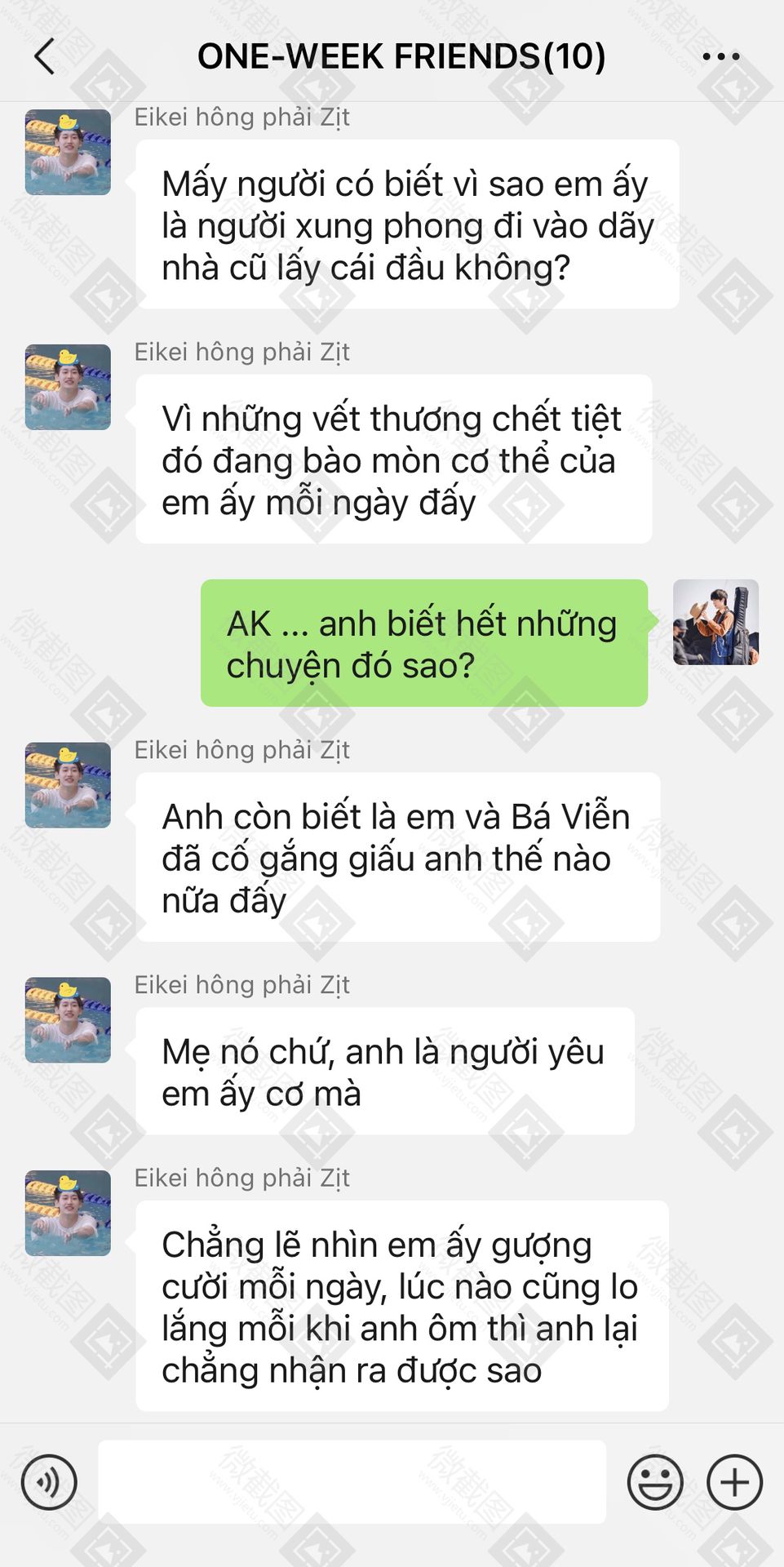Viewport: 784px width, 1567px height.
Task: Open the plus attachments menu
Action: point(734,1482)
